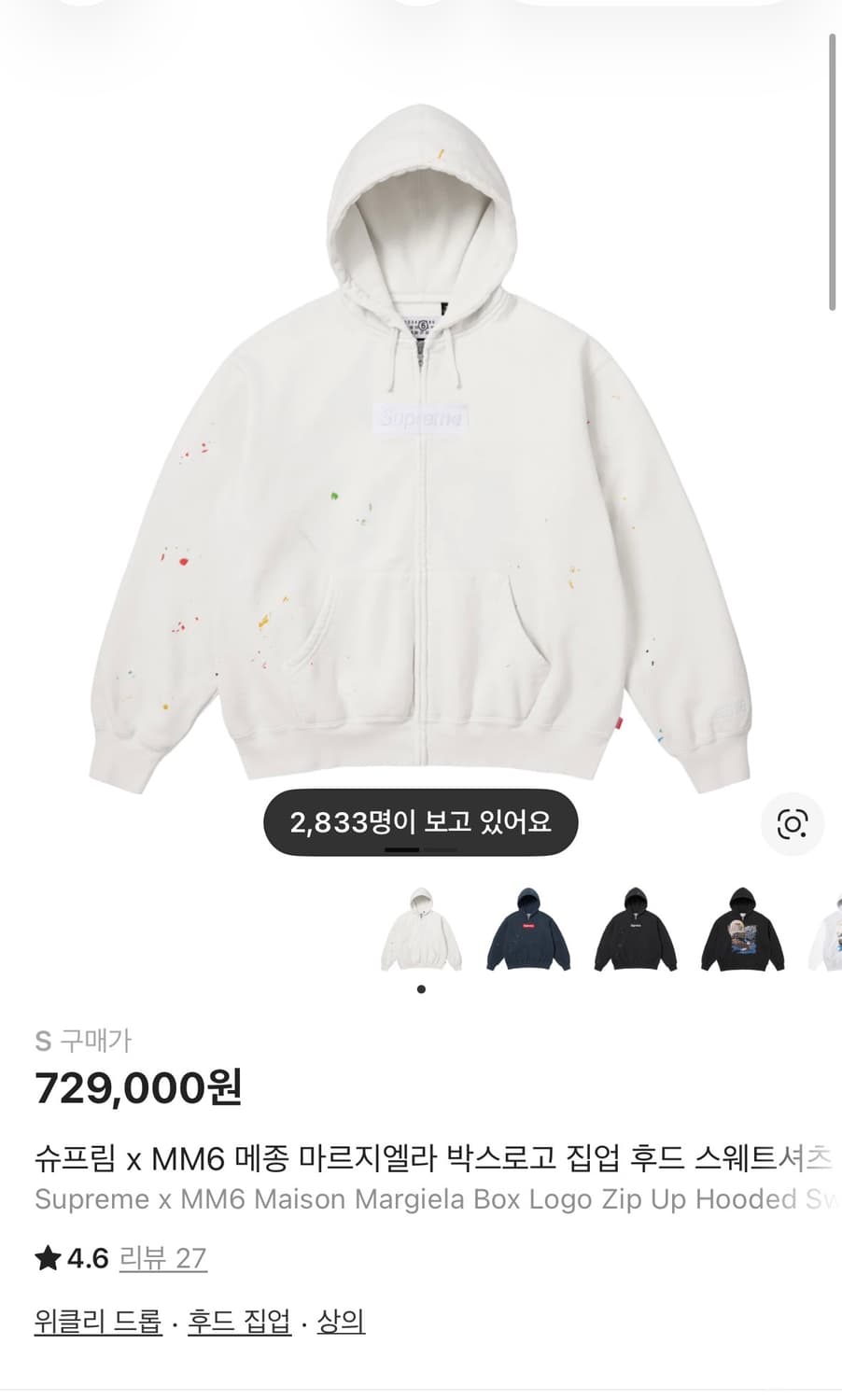
Task: Select the plain black hoodie thumbnail
Action: point(636,933)
